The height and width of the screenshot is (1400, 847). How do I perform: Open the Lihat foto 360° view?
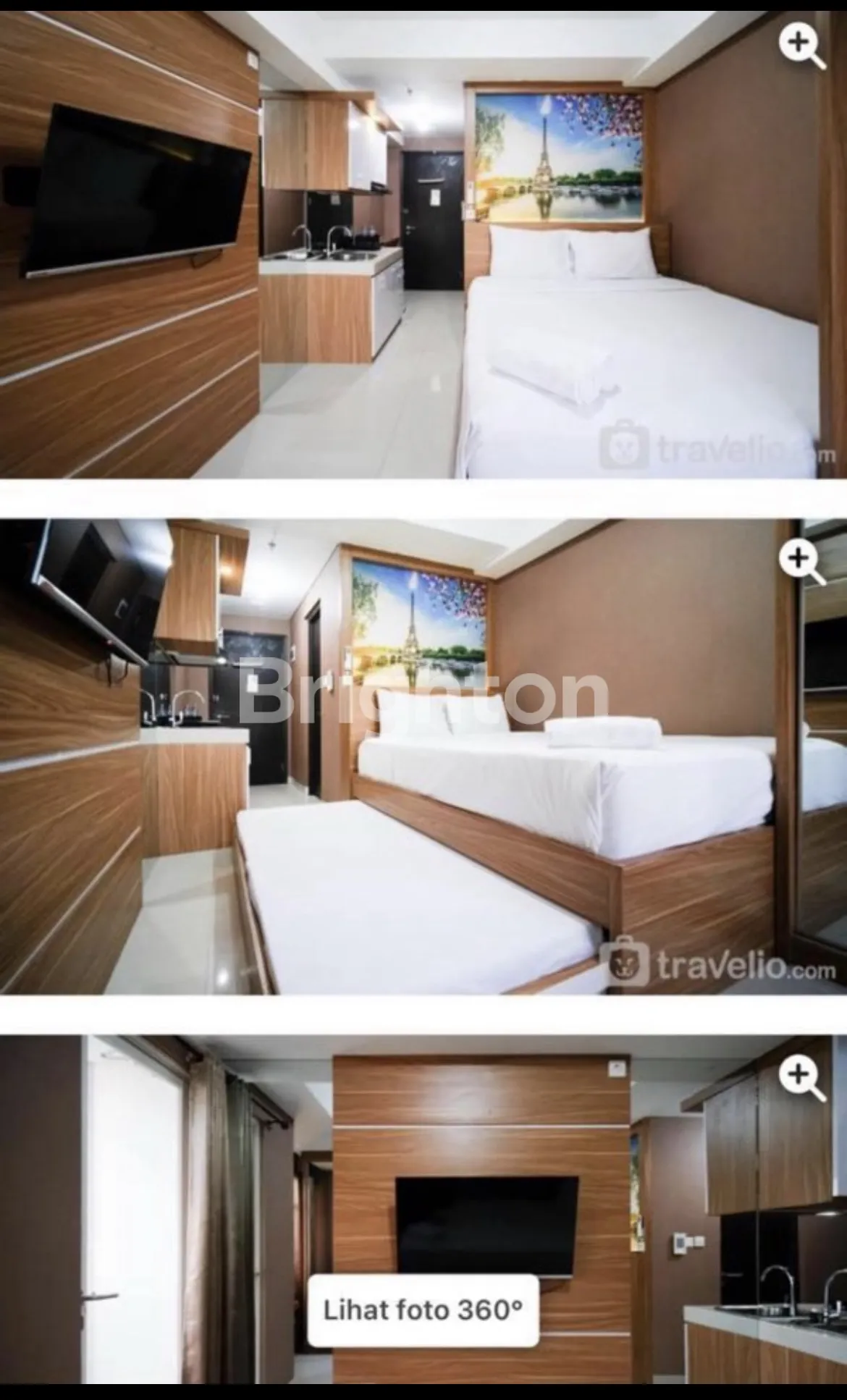[x=423, y=1309]
